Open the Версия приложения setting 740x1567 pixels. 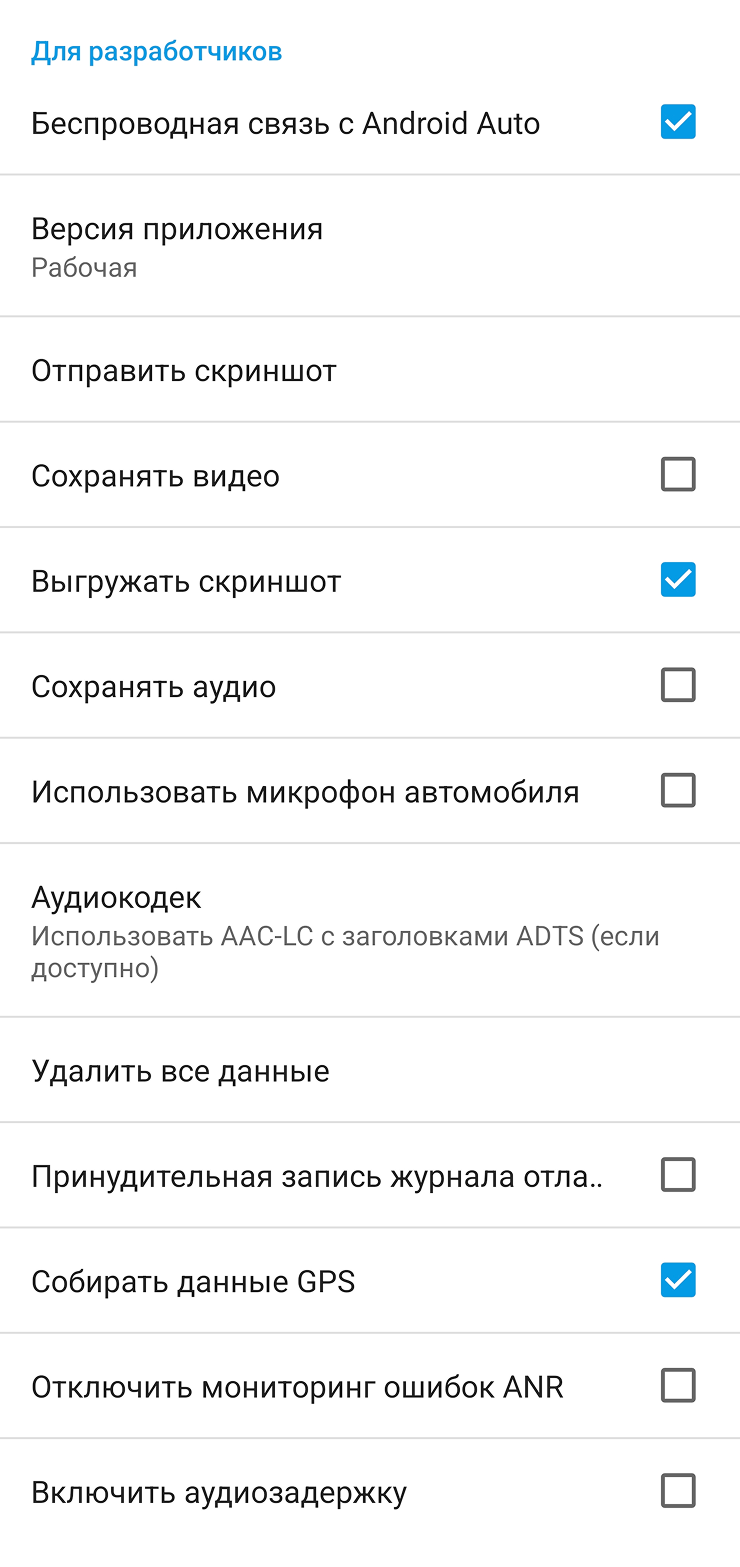[177, 246]
